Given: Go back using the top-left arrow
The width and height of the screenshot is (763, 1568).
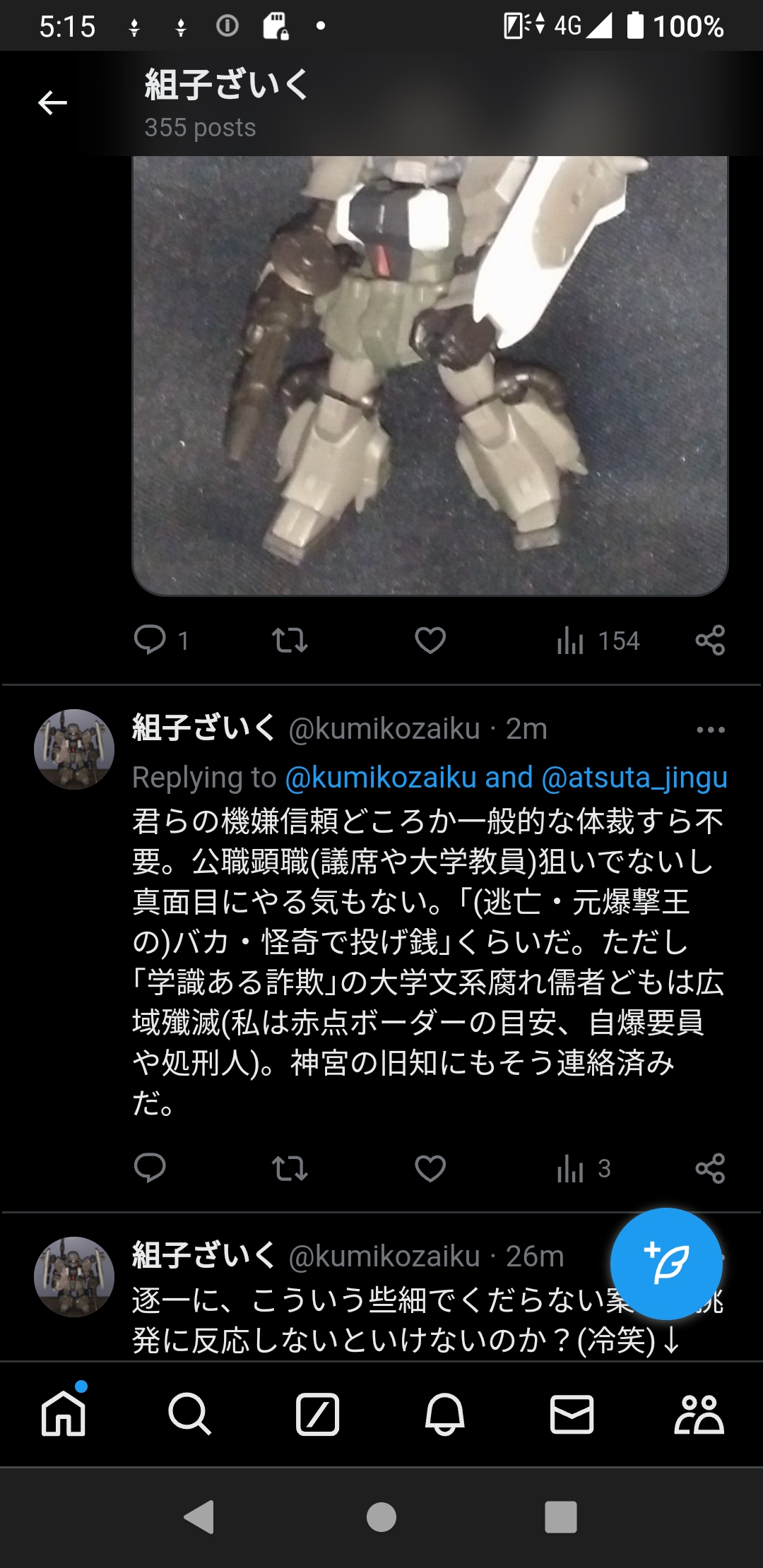Looking at the screenshot, I should pos(52,103).
